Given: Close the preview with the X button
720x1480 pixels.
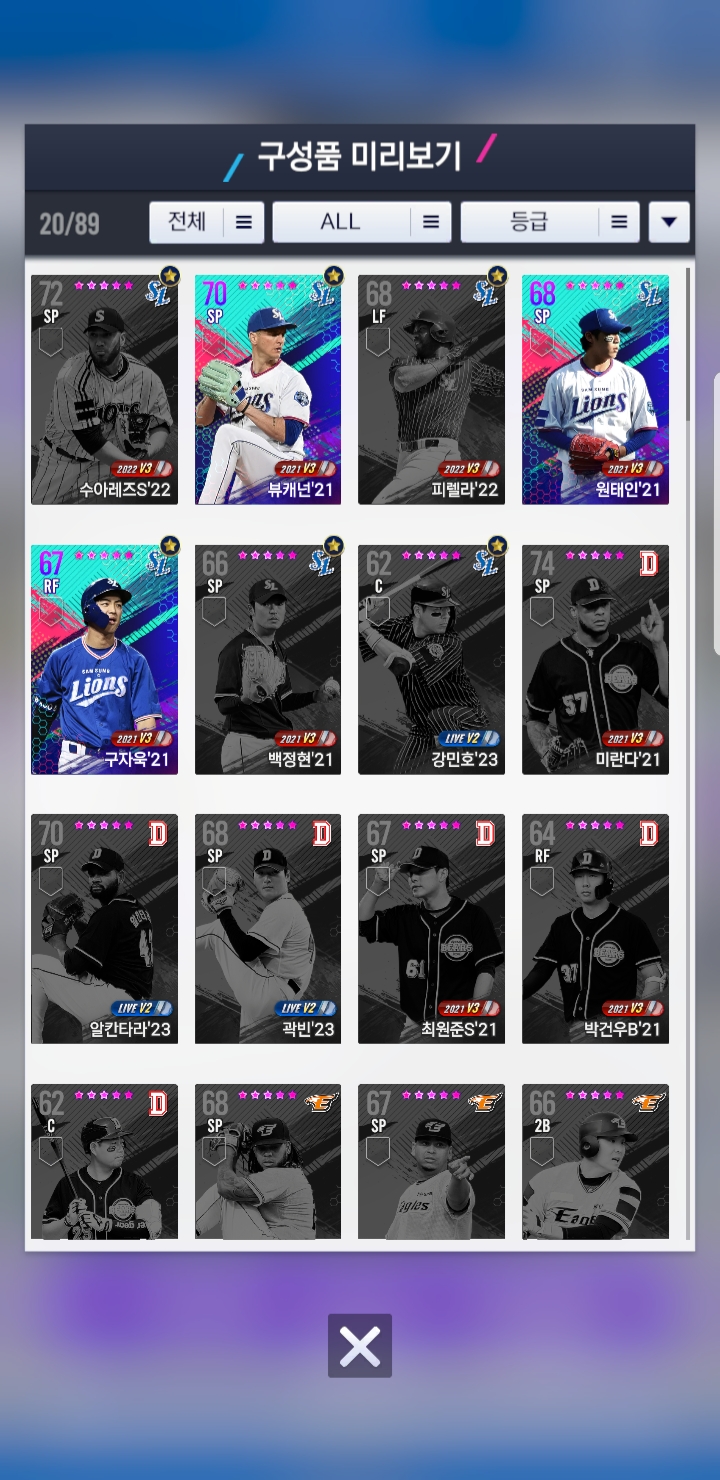Looking at the screenshot, I should [360, 1346].
